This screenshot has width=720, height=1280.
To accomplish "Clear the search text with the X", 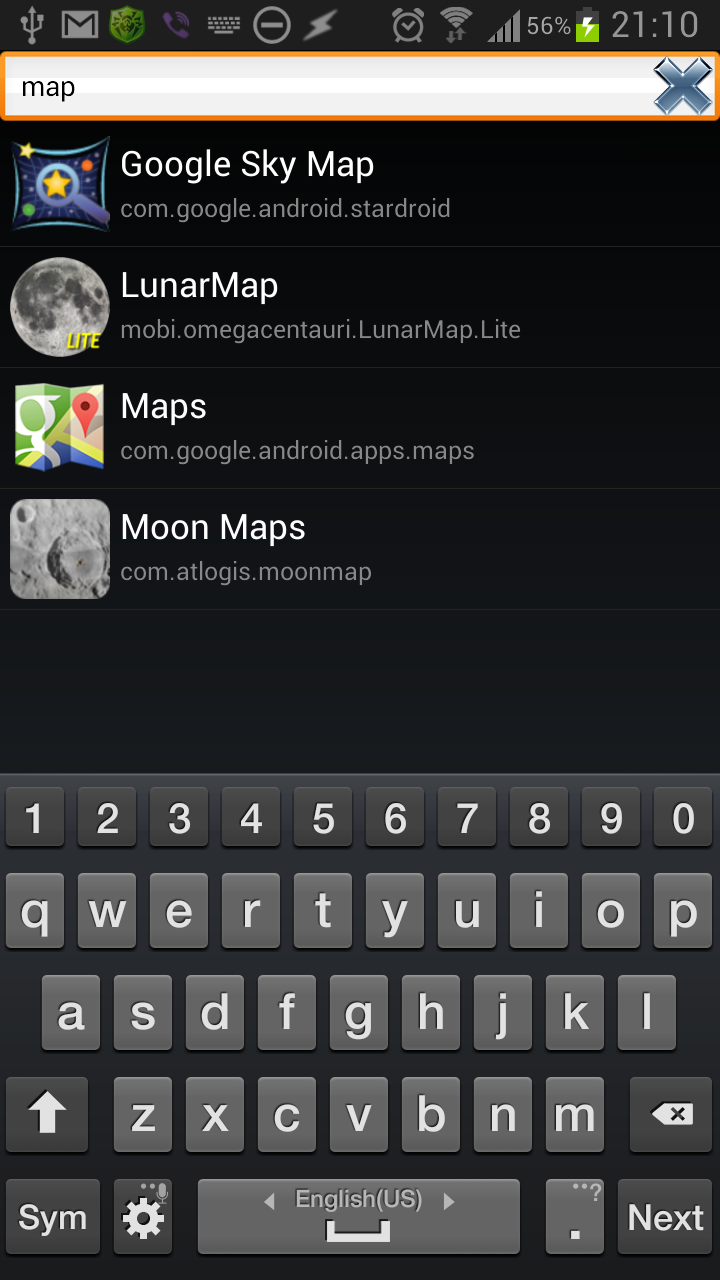I will [682, 87].
